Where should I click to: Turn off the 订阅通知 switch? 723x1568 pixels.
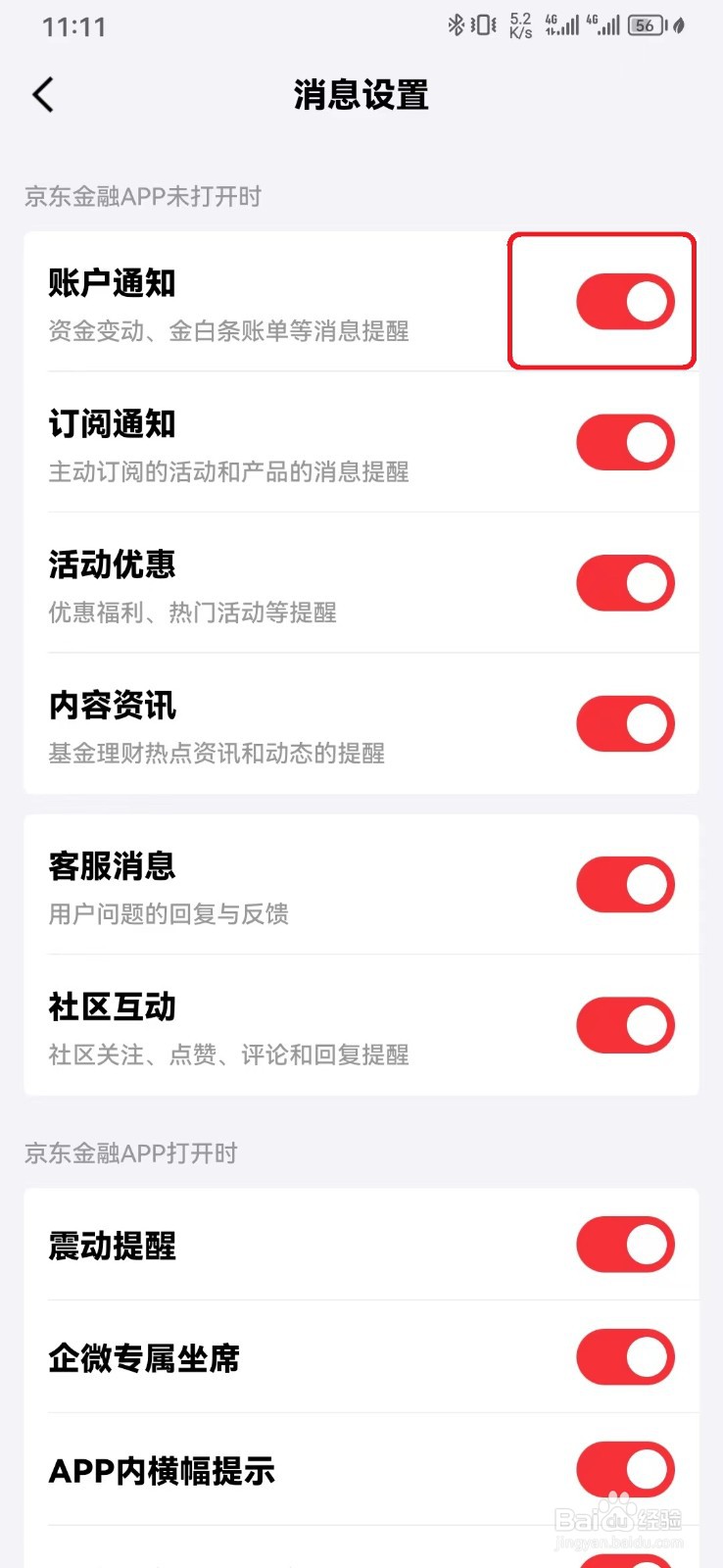tap(625, 442)
